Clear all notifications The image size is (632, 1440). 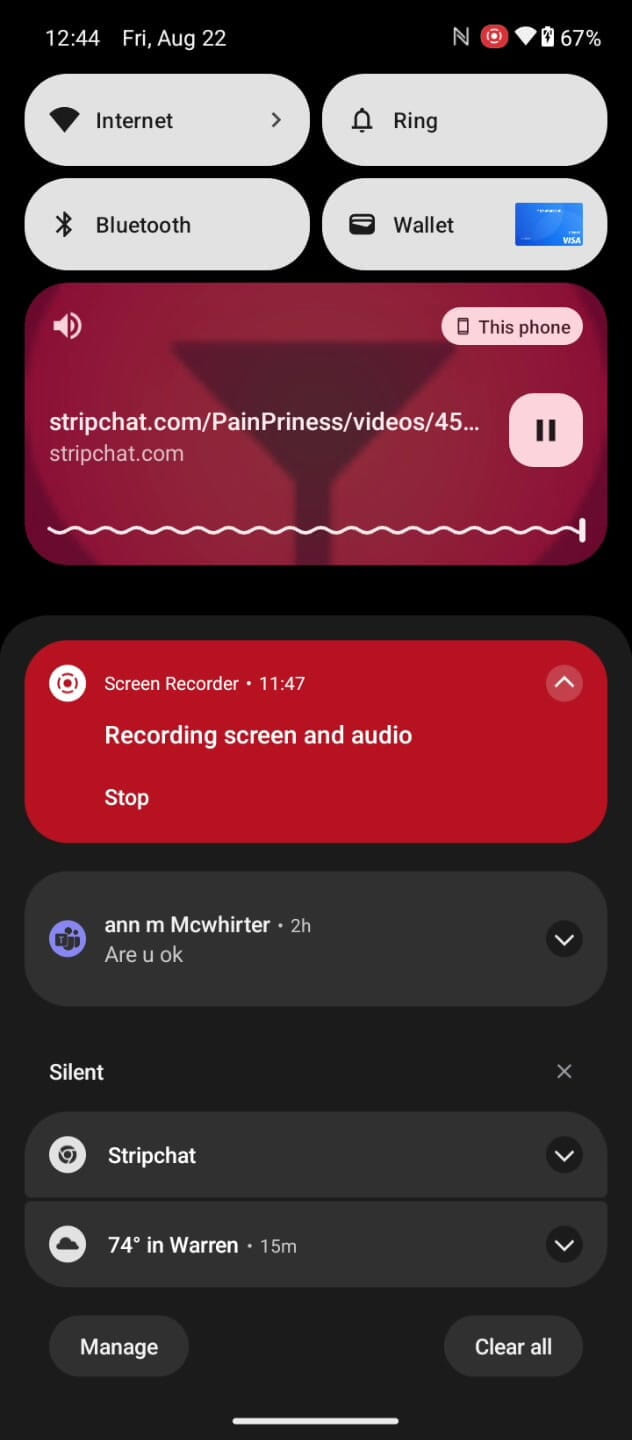pyautogui.click(x=513, y=1347)
